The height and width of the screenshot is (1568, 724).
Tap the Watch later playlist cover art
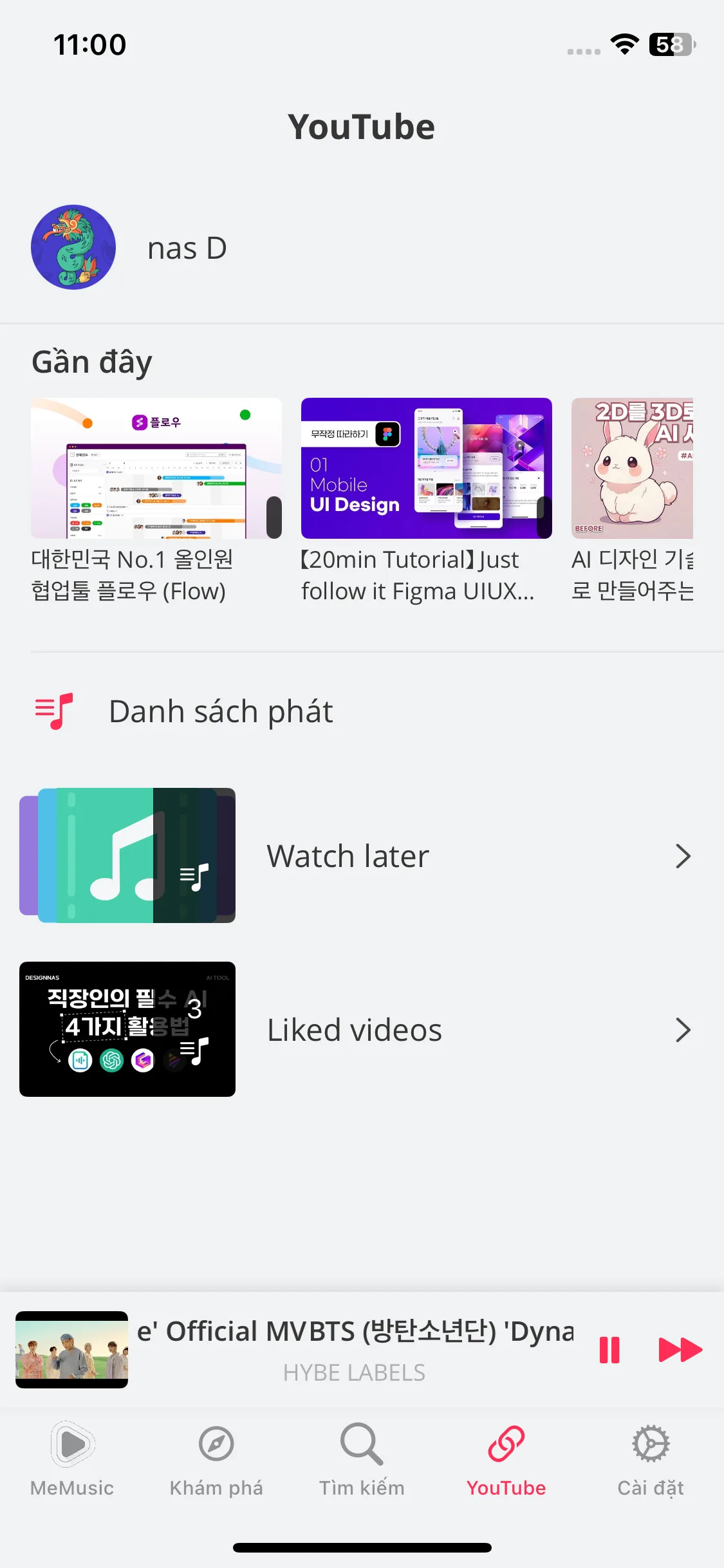click(x=127, y=855)
